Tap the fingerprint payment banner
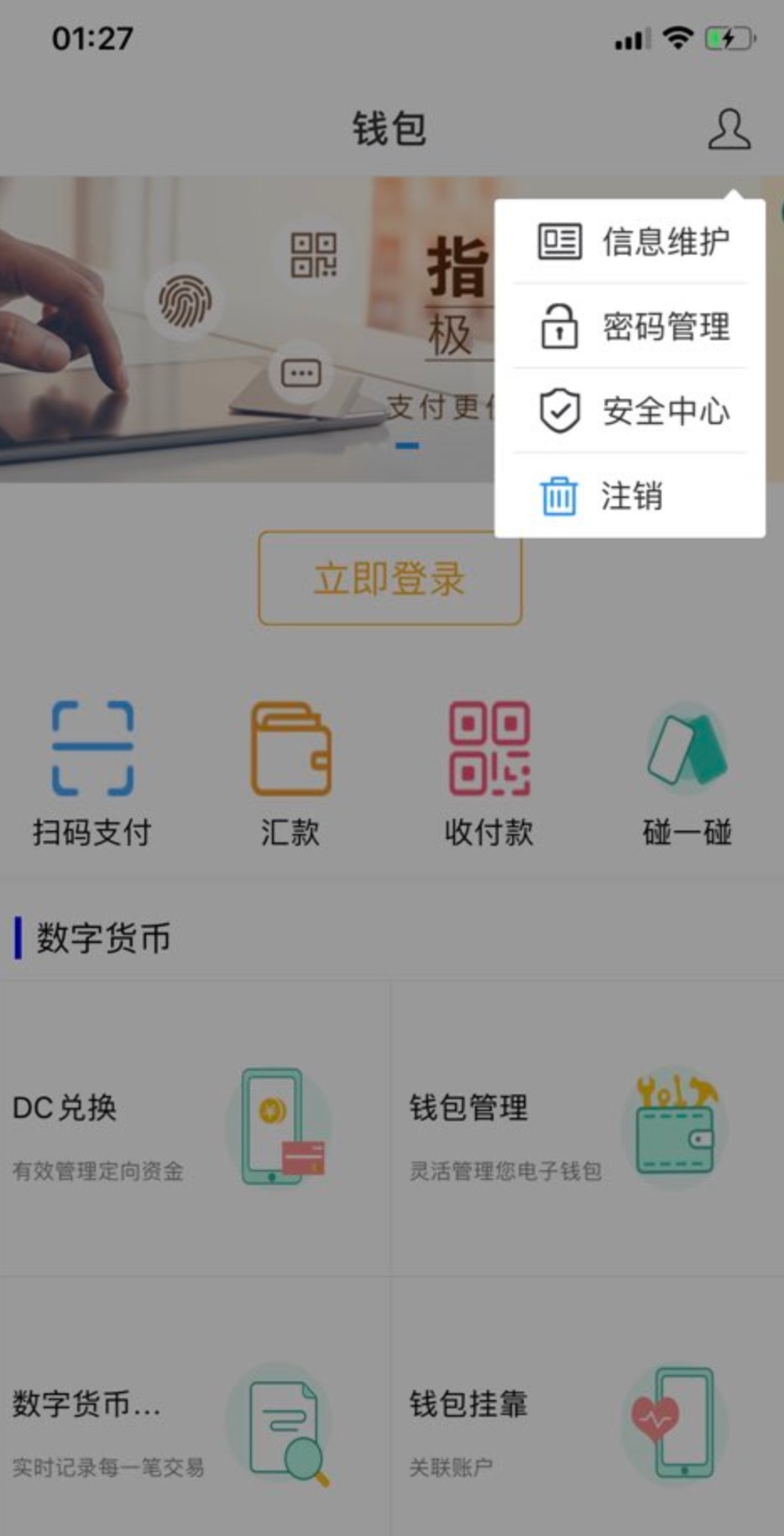Screen dimensions: 784x1536 tap(243, 328)
